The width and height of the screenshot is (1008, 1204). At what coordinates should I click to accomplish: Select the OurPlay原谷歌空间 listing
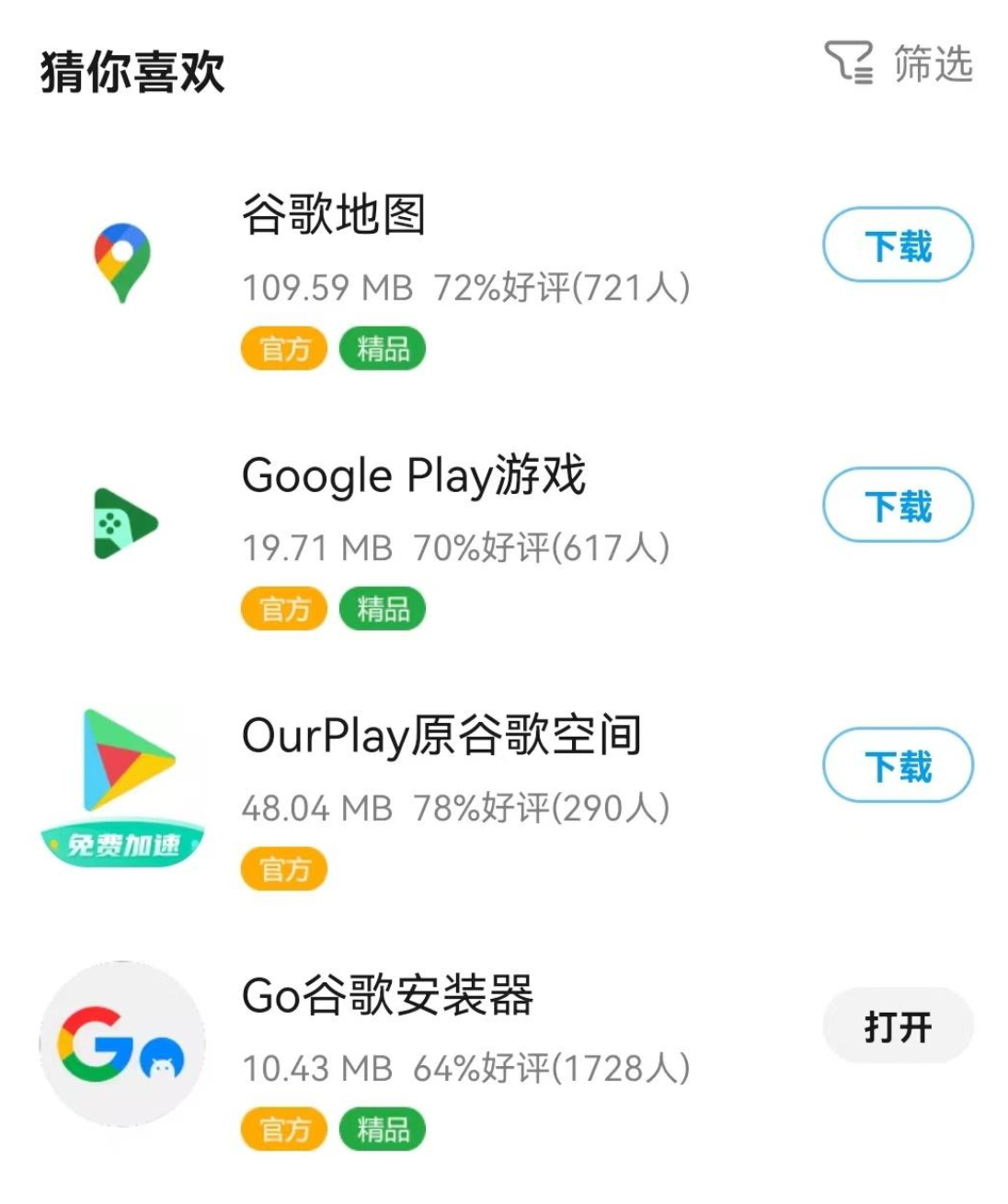click(x=441, y=737)
